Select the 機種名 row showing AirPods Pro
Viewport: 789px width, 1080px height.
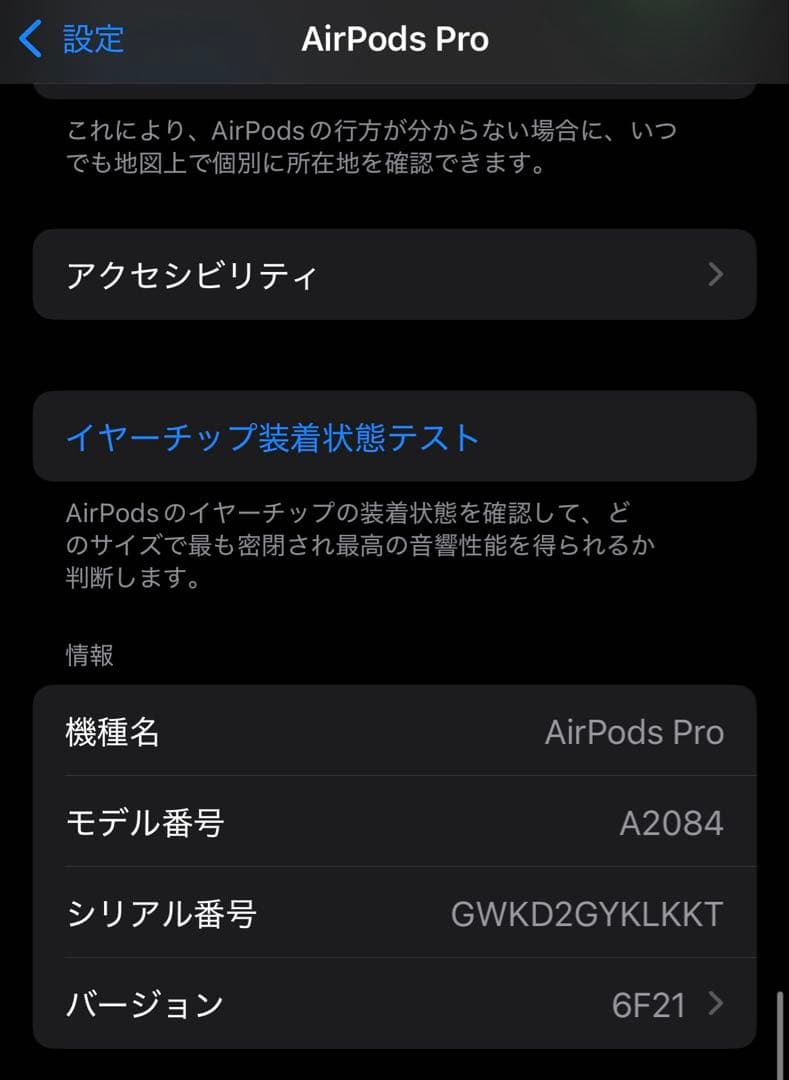(395, 731)
